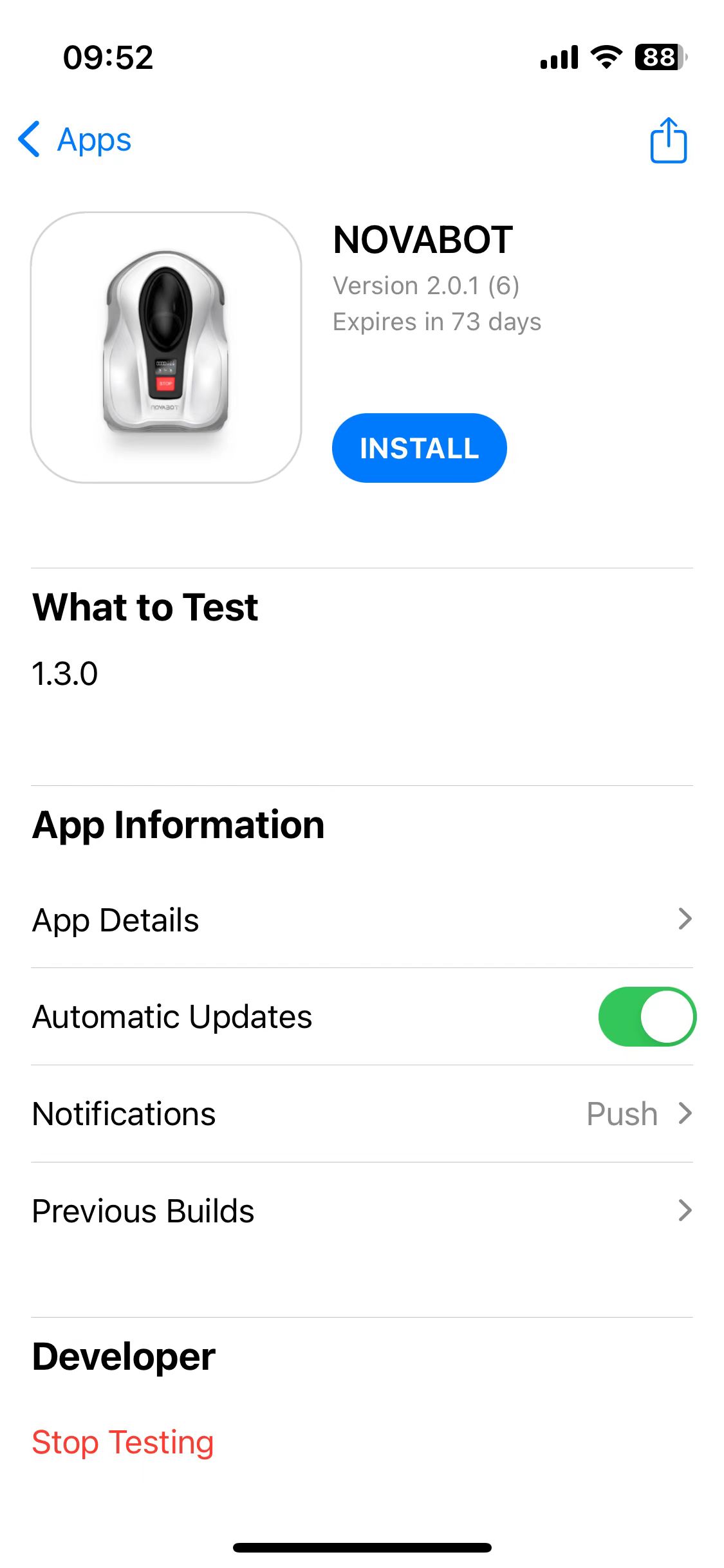Open Notifications settings
The image size is (724, 1568).
[362, 1114]
